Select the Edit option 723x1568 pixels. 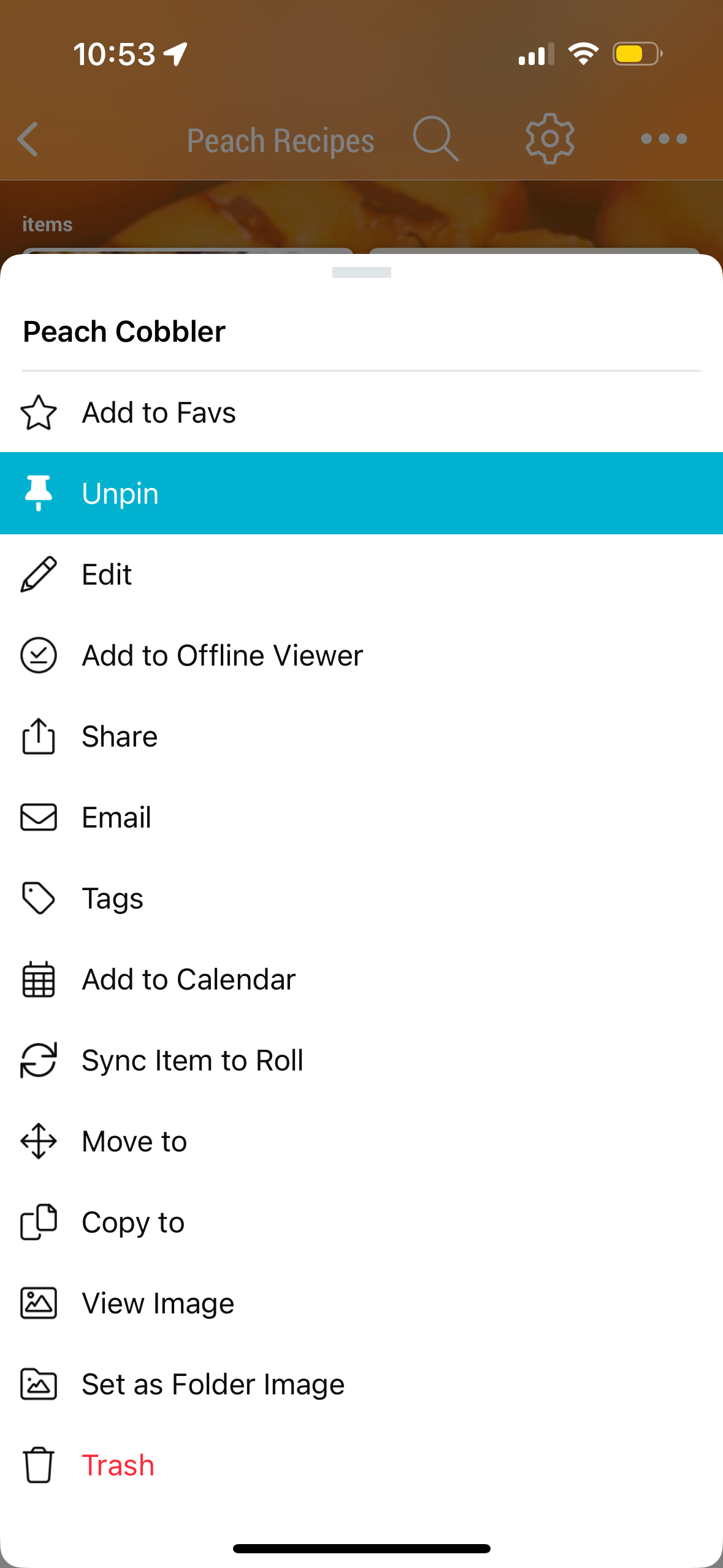pos(361,574)
